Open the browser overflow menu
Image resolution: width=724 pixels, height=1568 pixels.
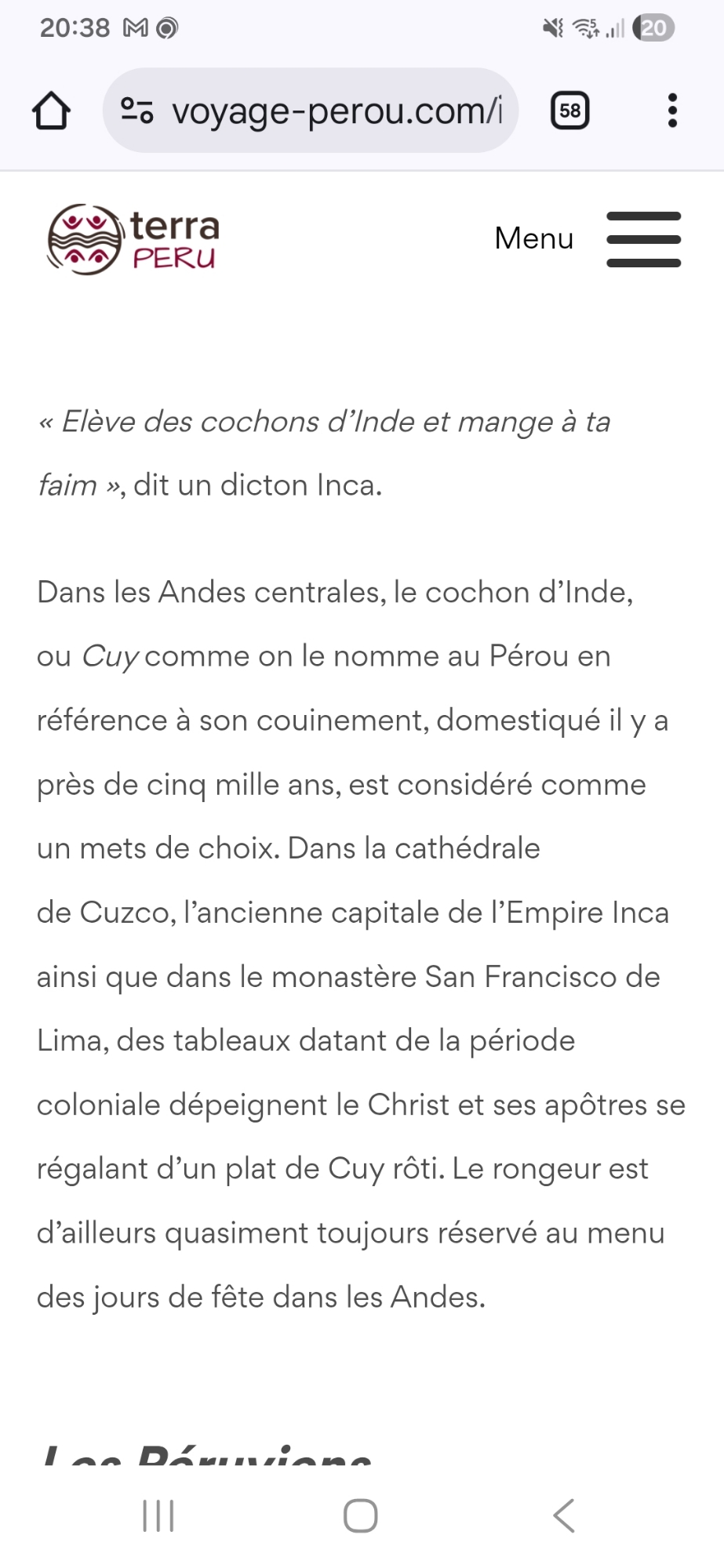click(x=671, y=111)
